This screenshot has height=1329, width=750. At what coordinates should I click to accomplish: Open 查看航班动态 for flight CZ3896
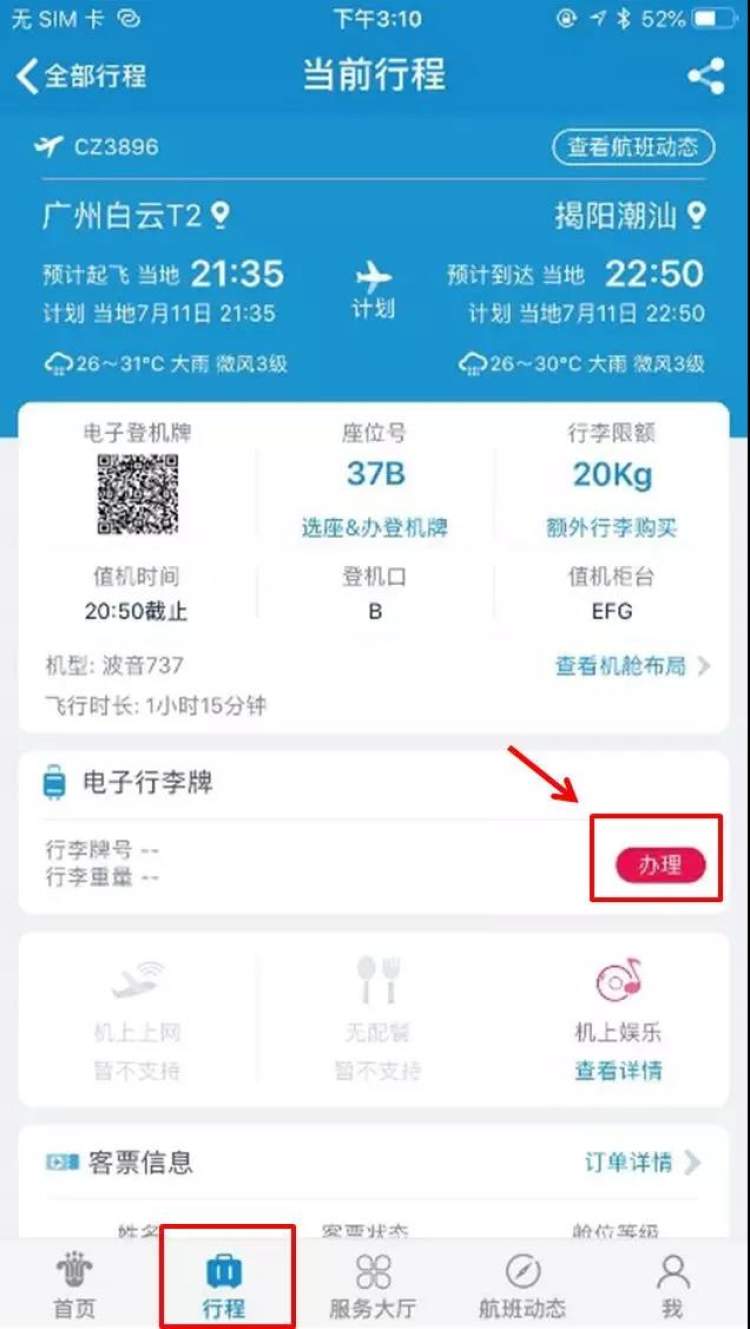[633, 147]
